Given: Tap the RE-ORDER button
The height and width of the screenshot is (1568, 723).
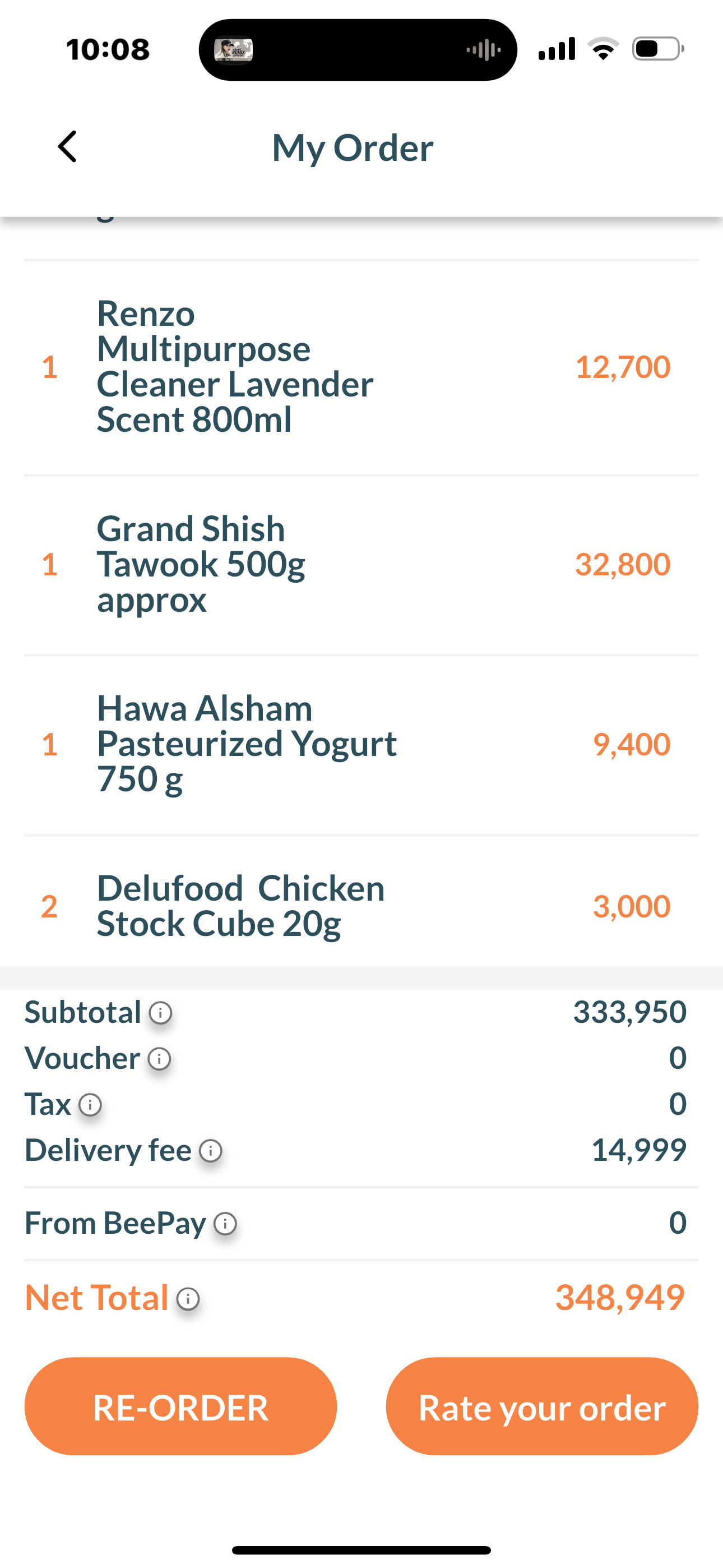Looking at the screenshot, I should coord(180,1406).
